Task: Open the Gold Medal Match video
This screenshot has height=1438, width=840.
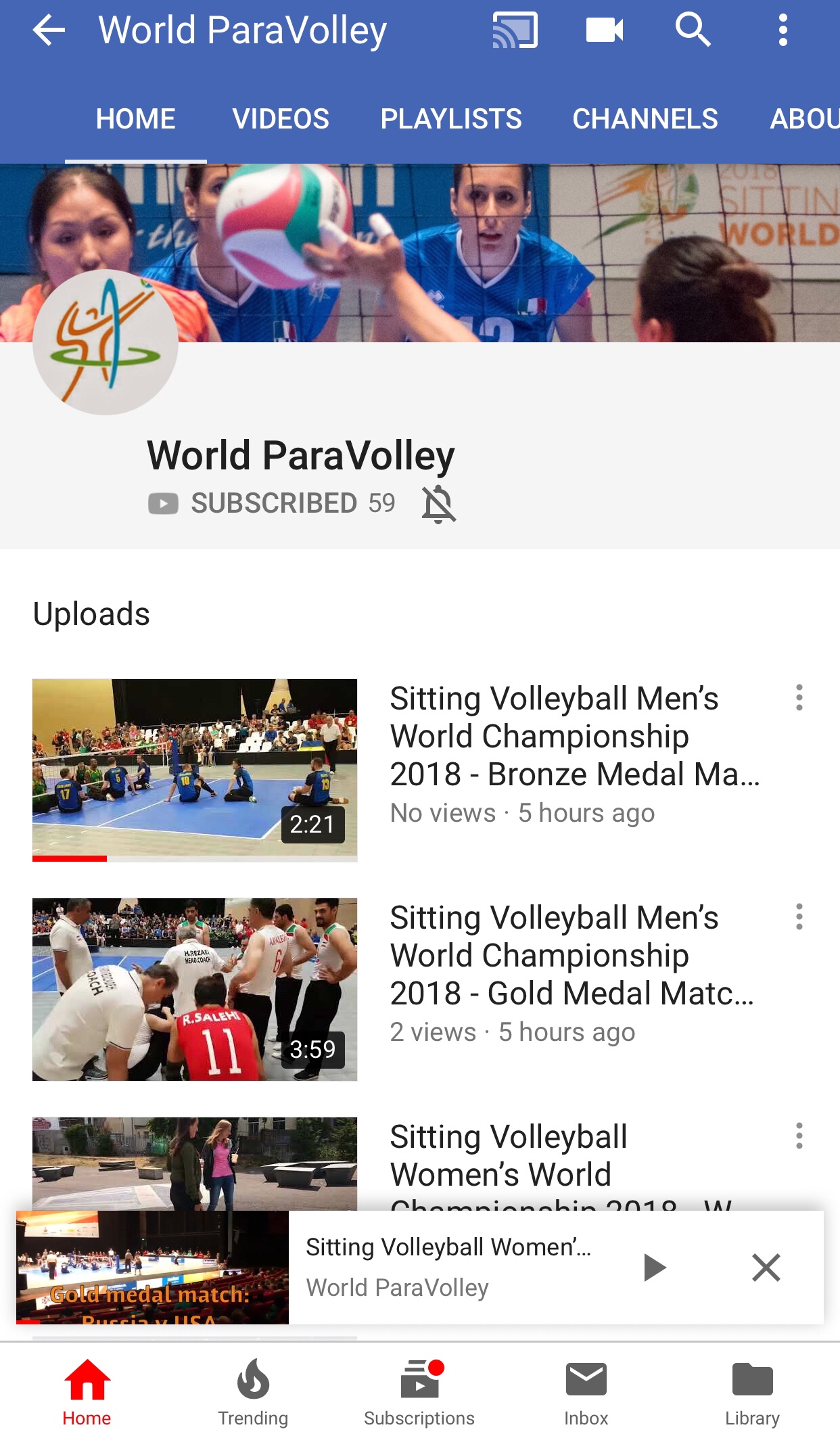Action: pyautogui.click(x=195, y=989)
